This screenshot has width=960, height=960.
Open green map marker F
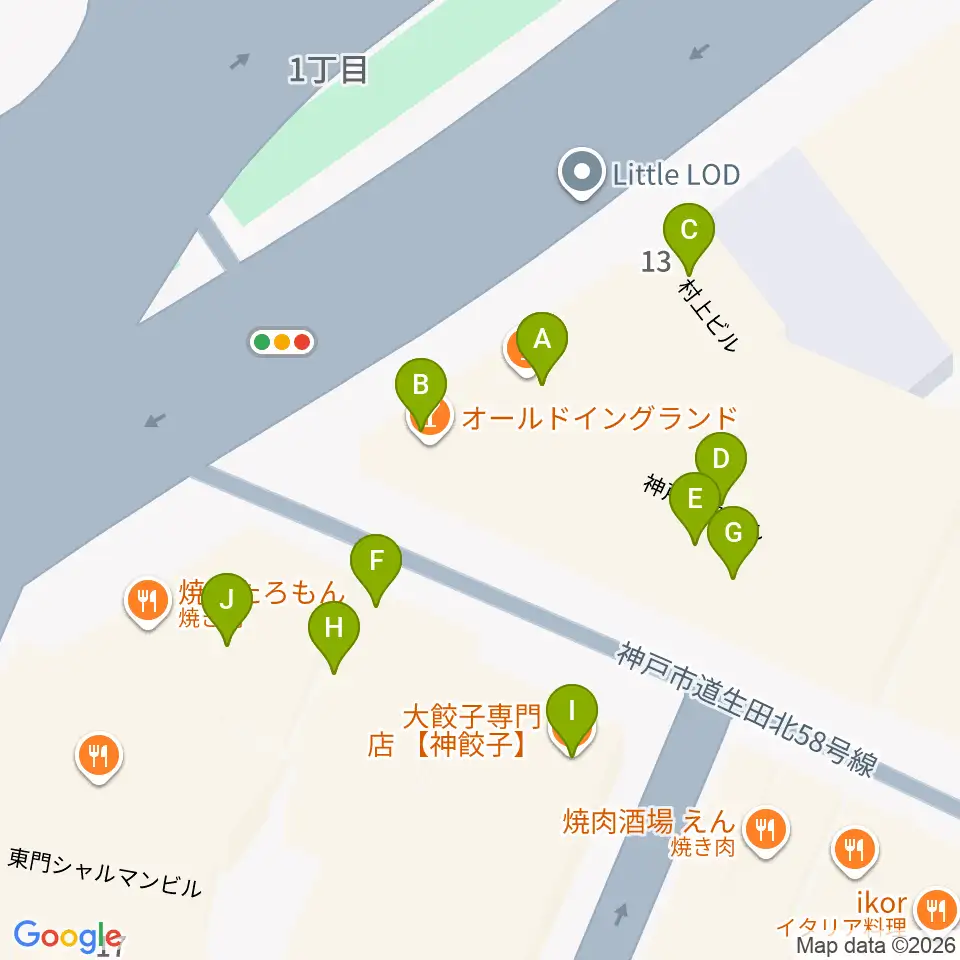376,569
